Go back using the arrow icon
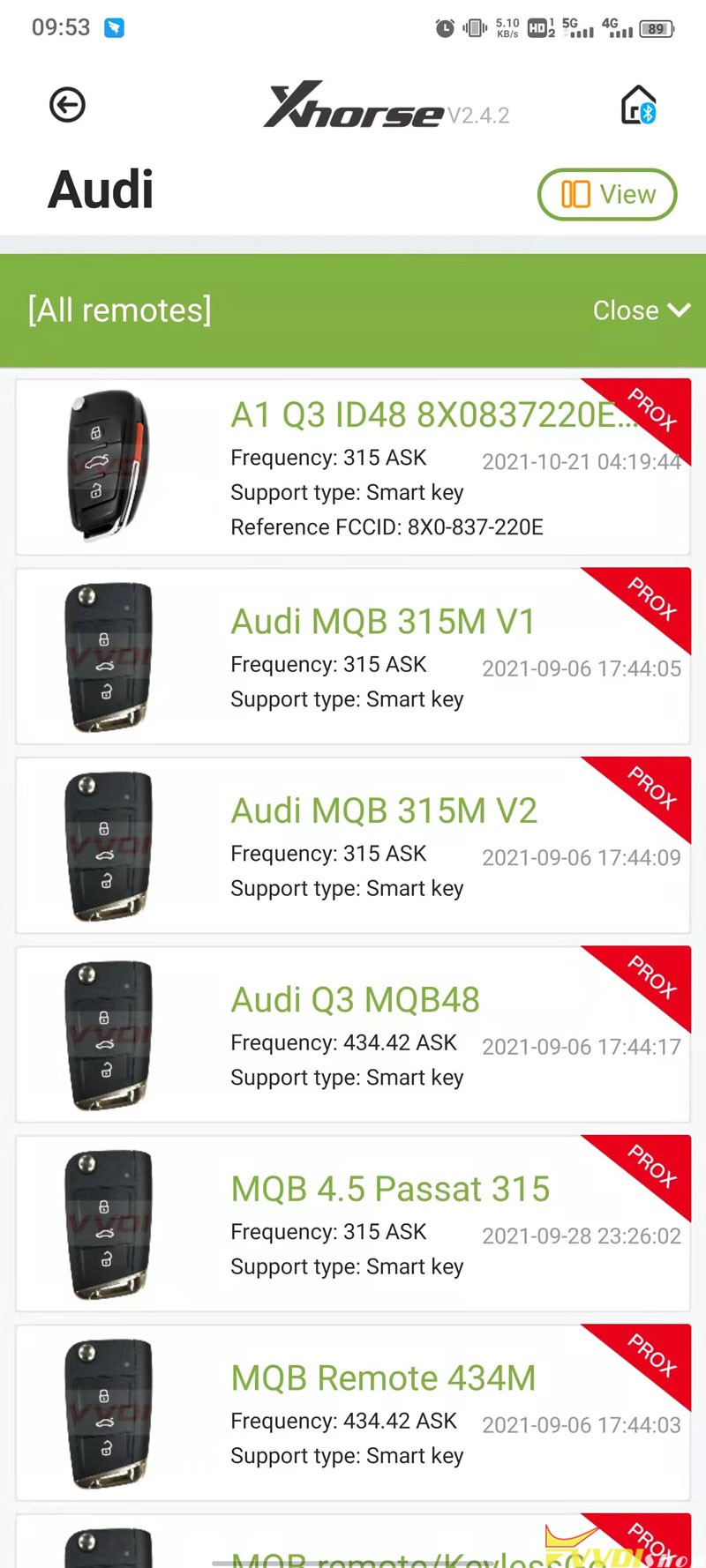 point(67,105)
